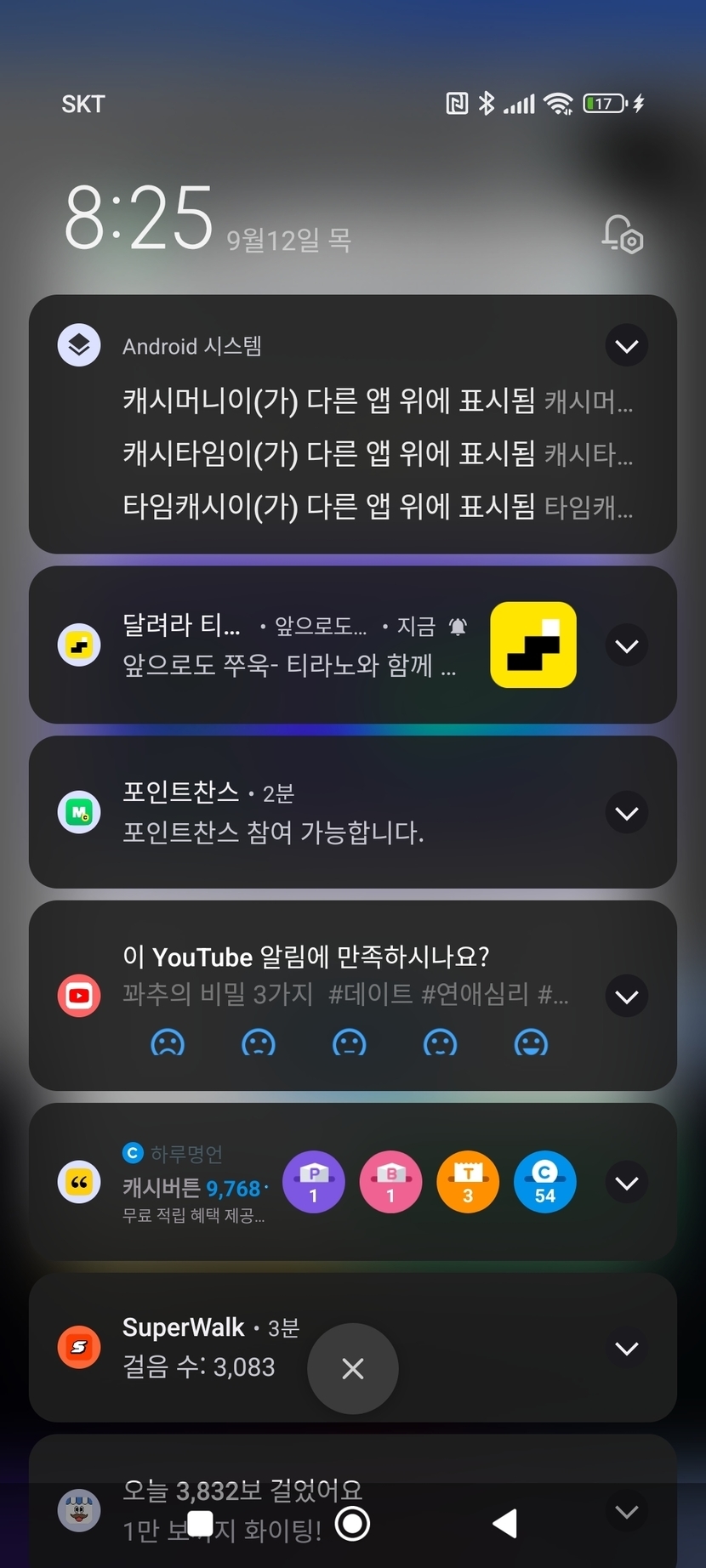Expand the SuperWalk notification chevron
The image size is (706, 1568).
[x=627, y=1349]
